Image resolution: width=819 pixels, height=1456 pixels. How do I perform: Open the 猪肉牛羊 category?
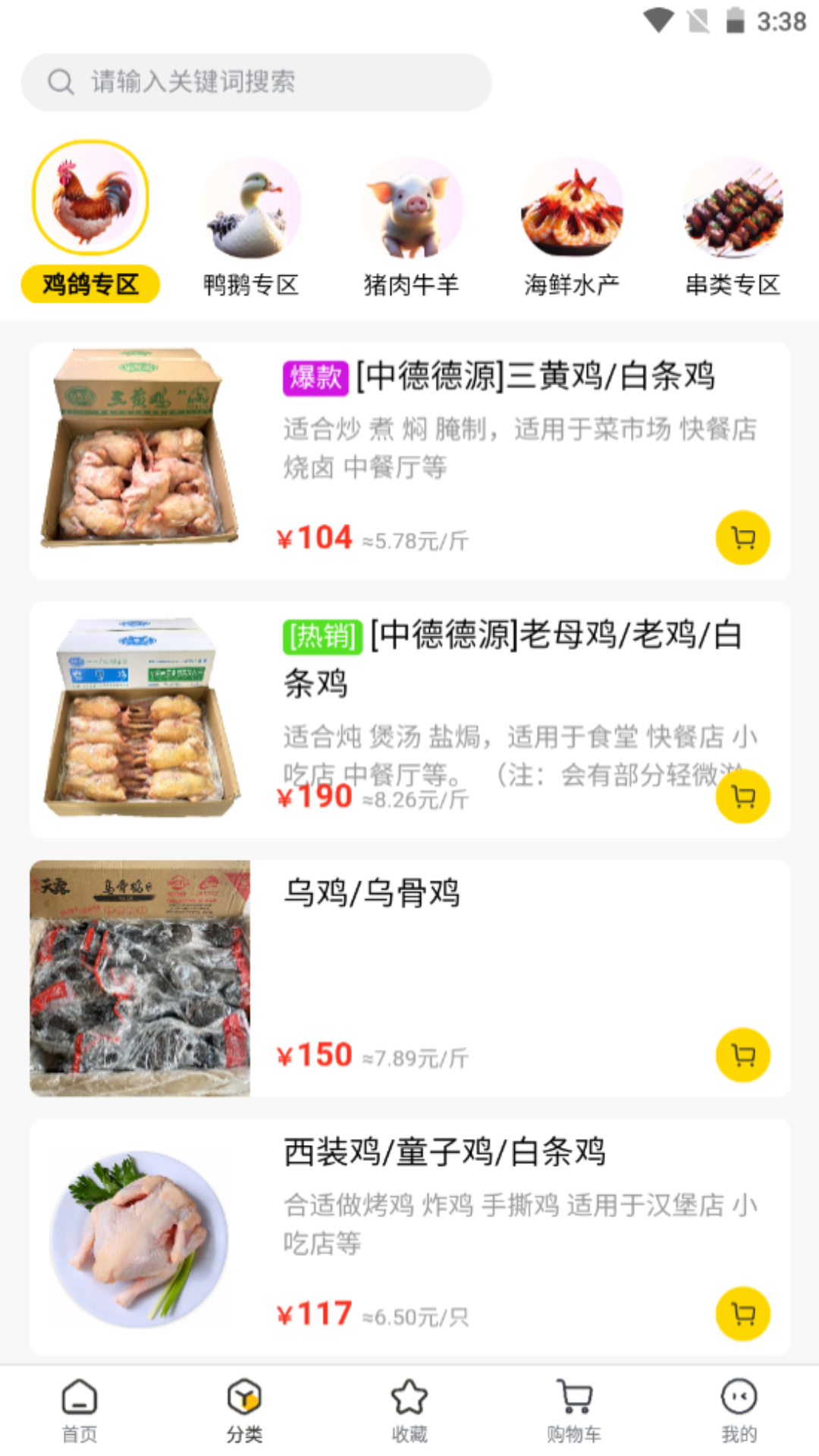[412, 226]
